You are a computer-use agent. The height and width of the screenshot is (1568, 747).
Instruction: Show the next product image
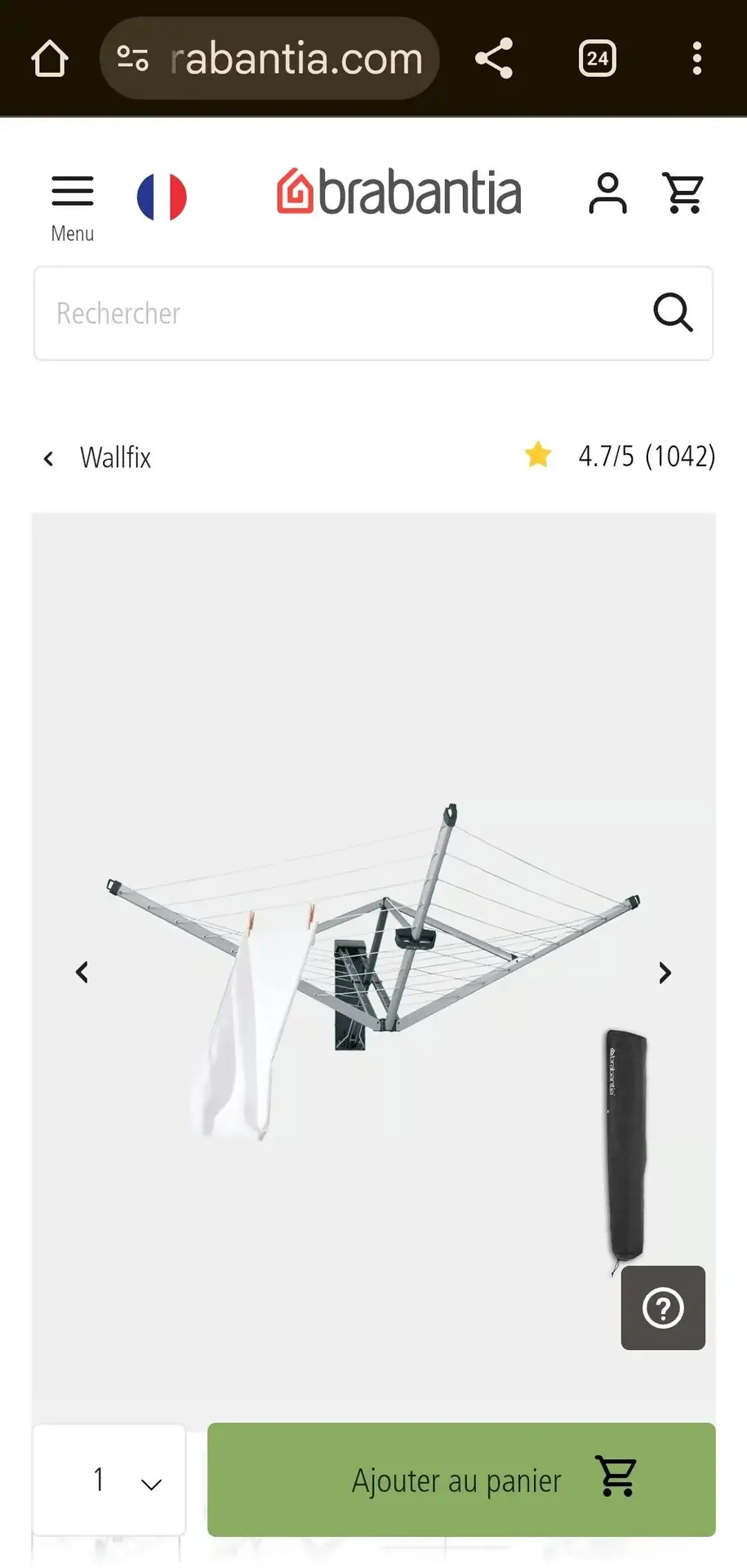[665, 972]
